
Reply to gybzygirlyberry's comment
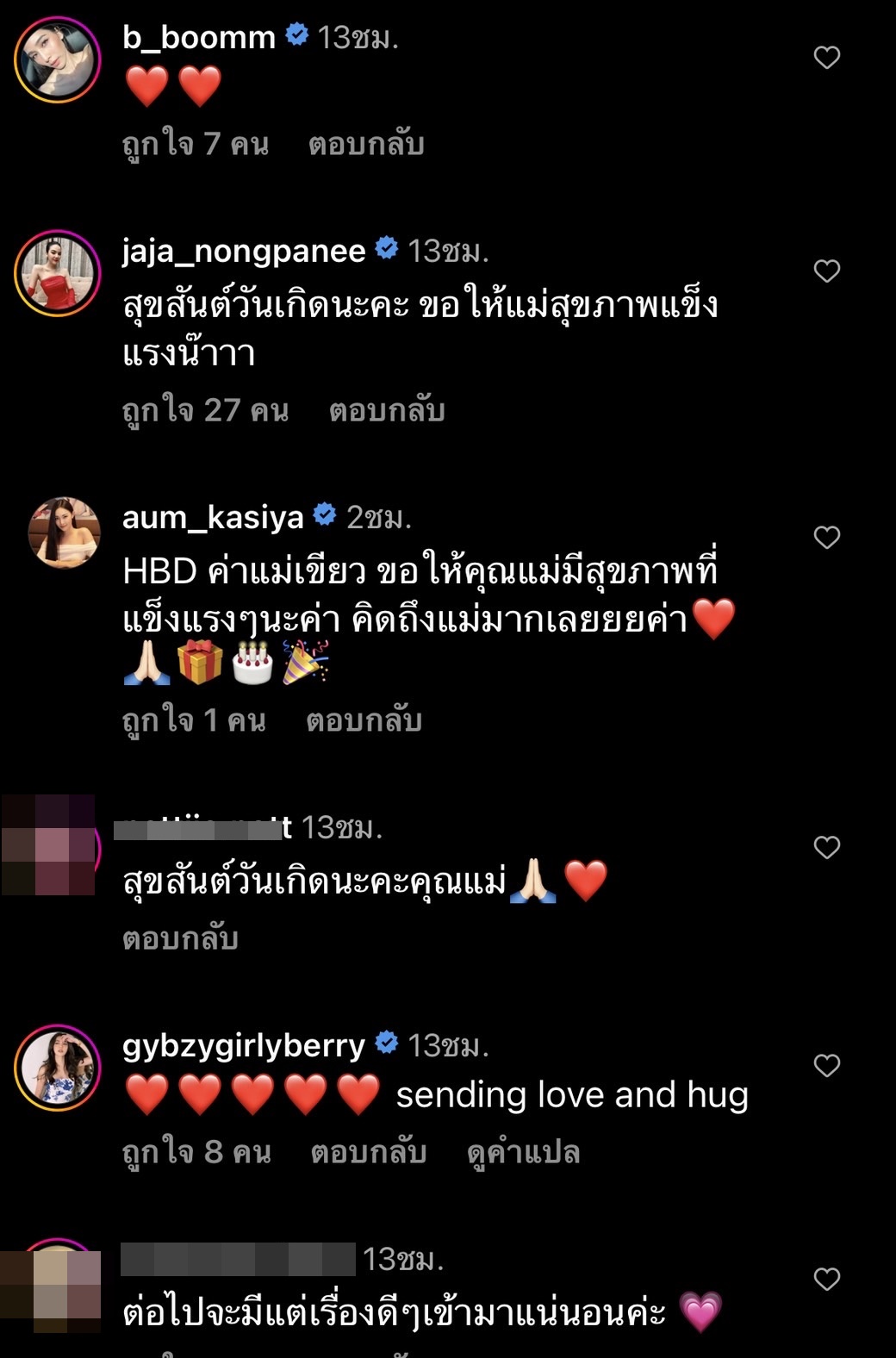(x=369, y=1151)
